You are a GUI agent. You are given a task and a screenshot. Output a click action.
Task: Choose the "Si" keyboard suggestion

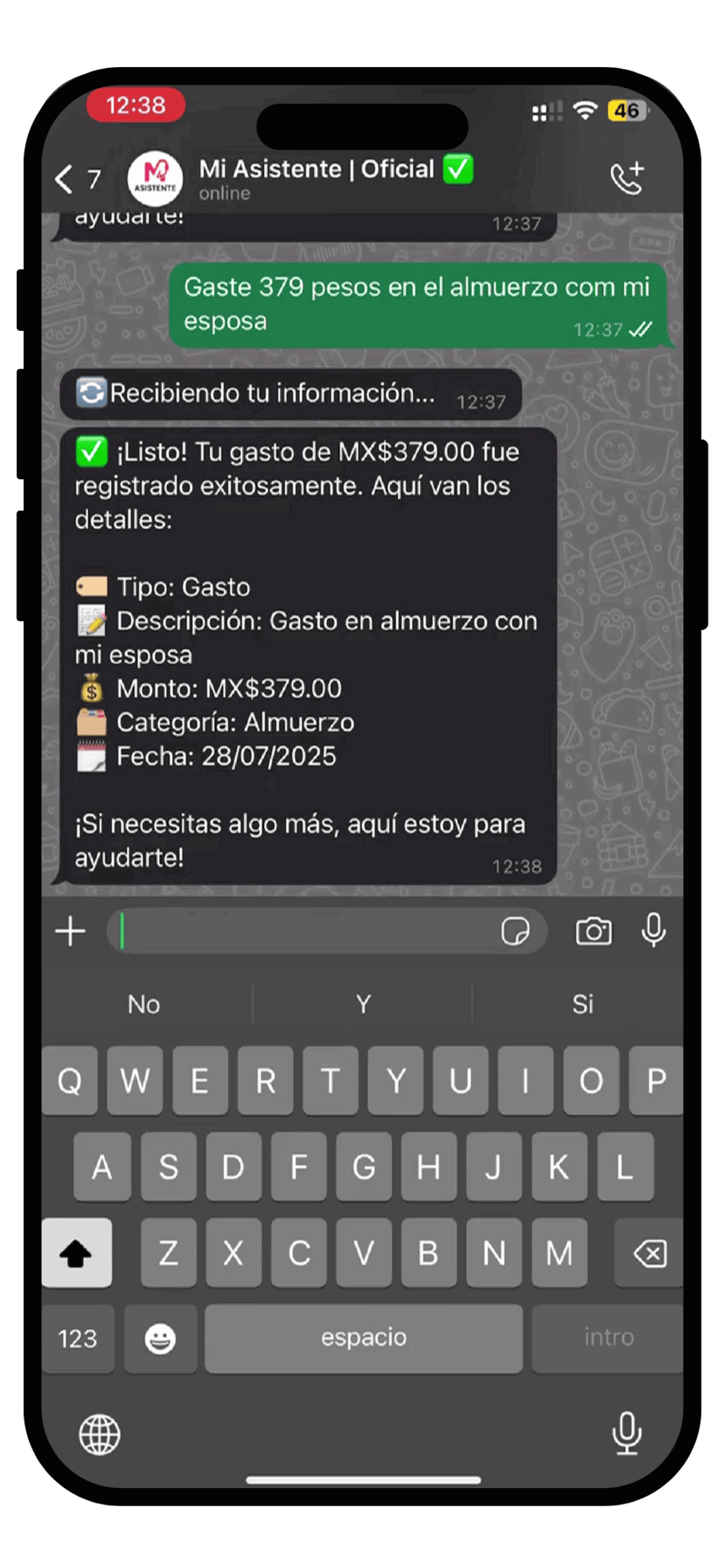(x=582, y=1005)
